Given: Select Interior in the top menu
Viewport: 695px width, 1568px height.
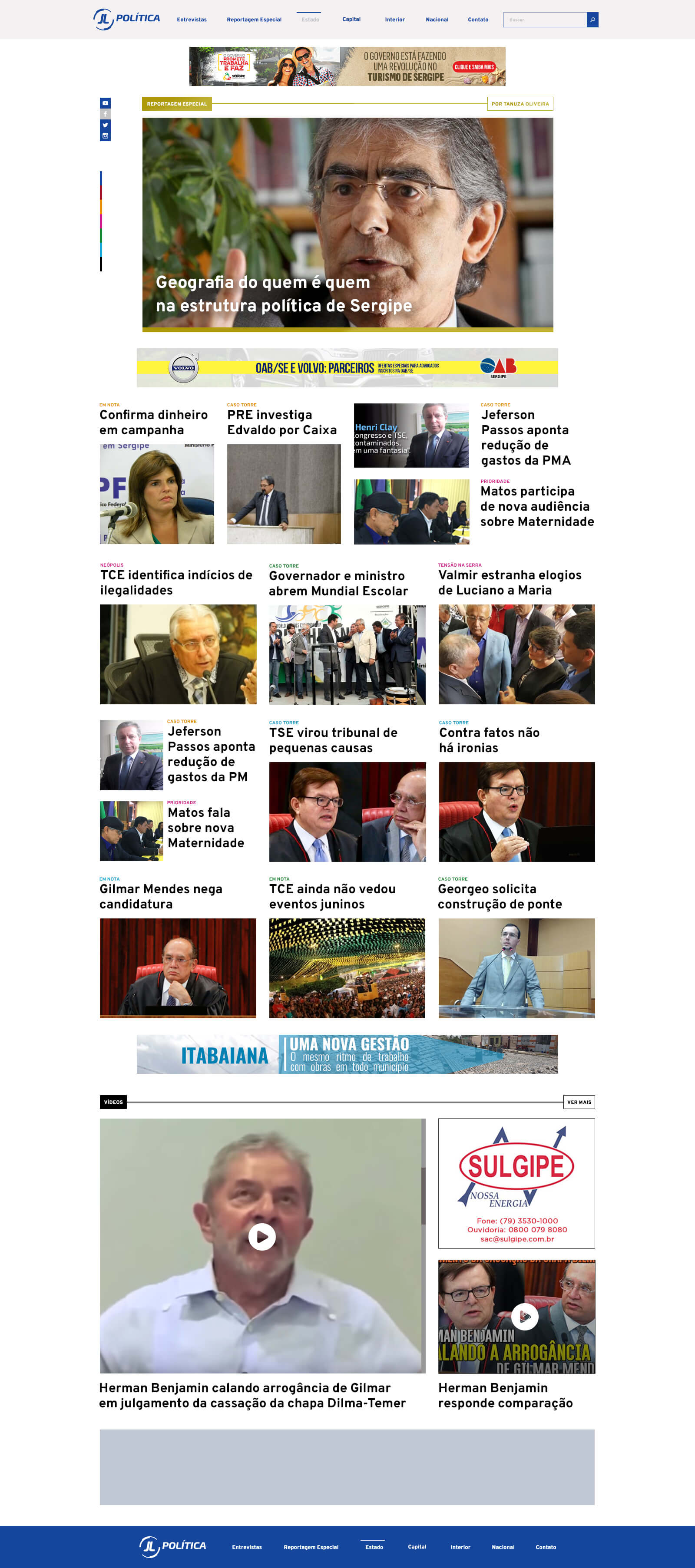Looking at the screenshot, I should pyautogui.click(x=395, y=20).
